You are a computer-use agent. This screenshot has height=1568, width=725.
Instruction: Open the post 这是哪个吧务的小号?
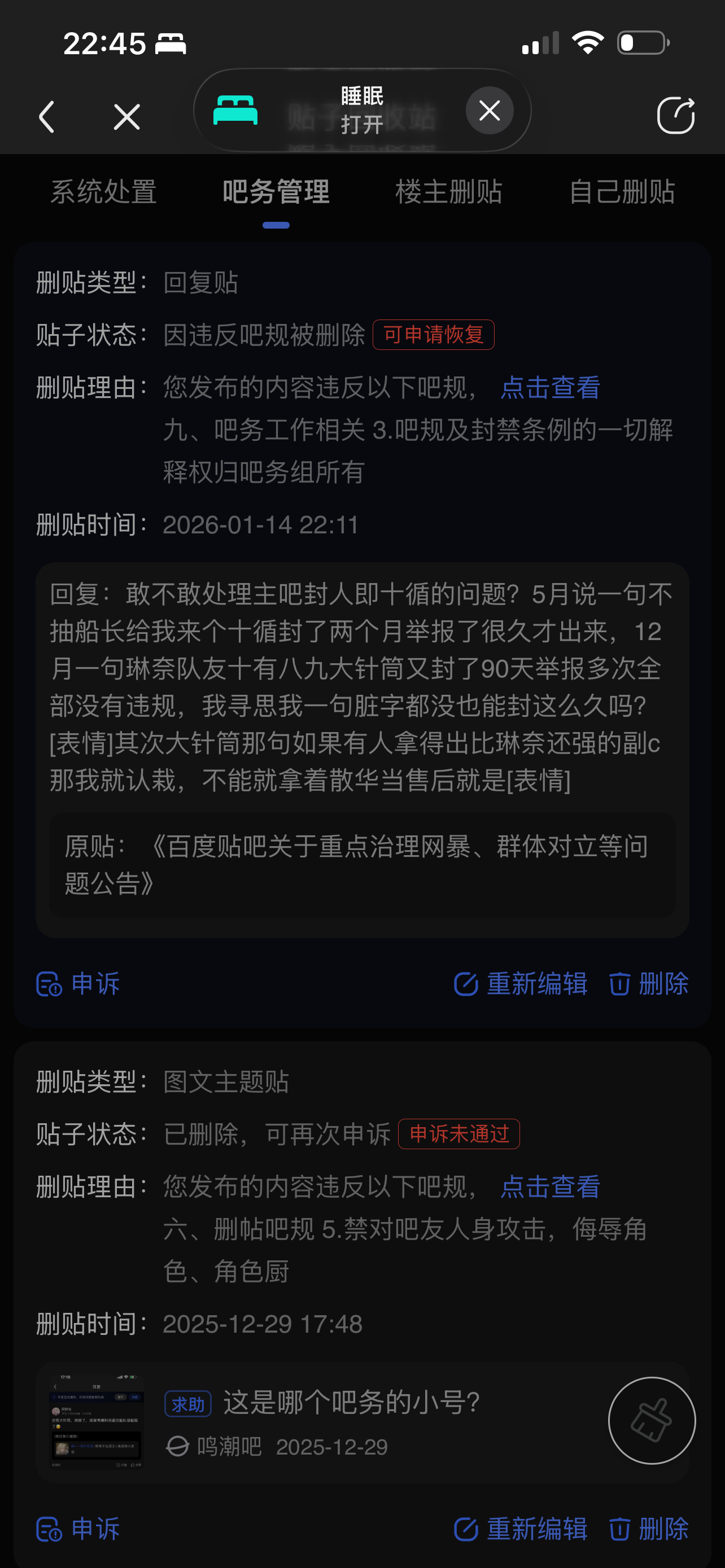pyautogui.click(x=352, y=1403)
